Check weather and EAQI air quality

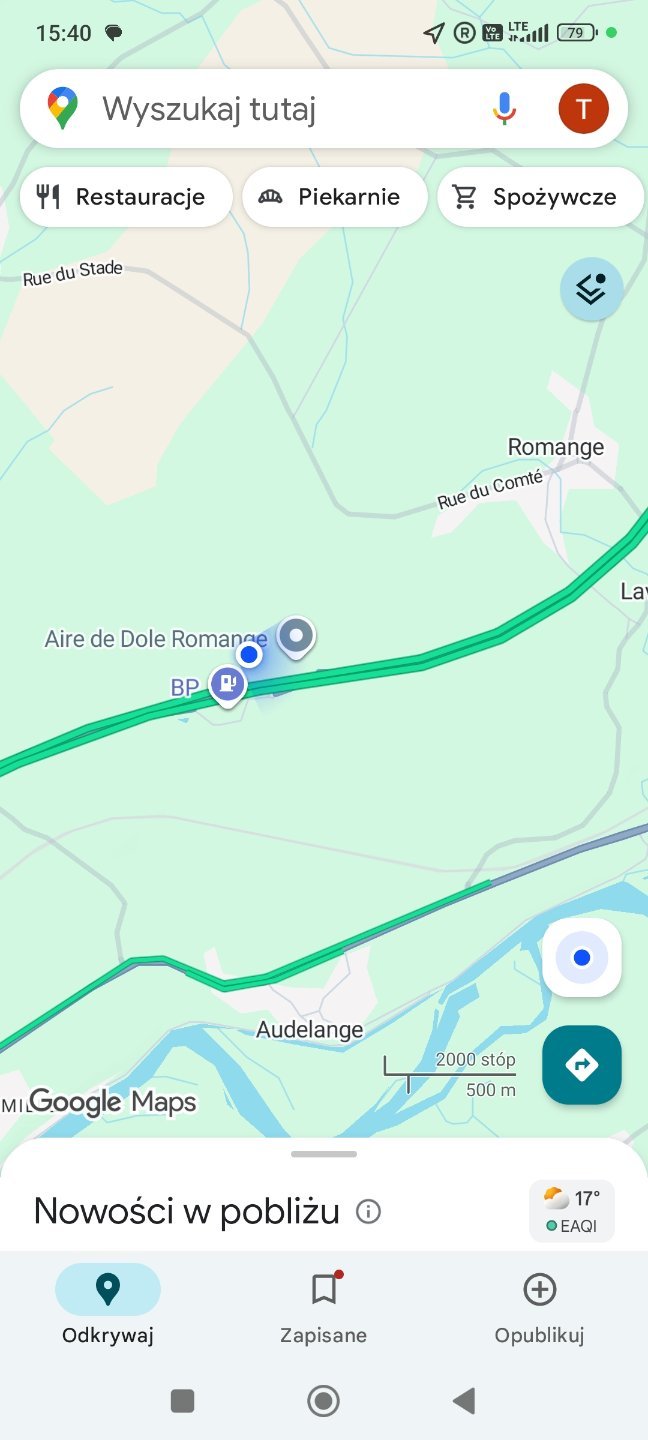[572, 1210]
